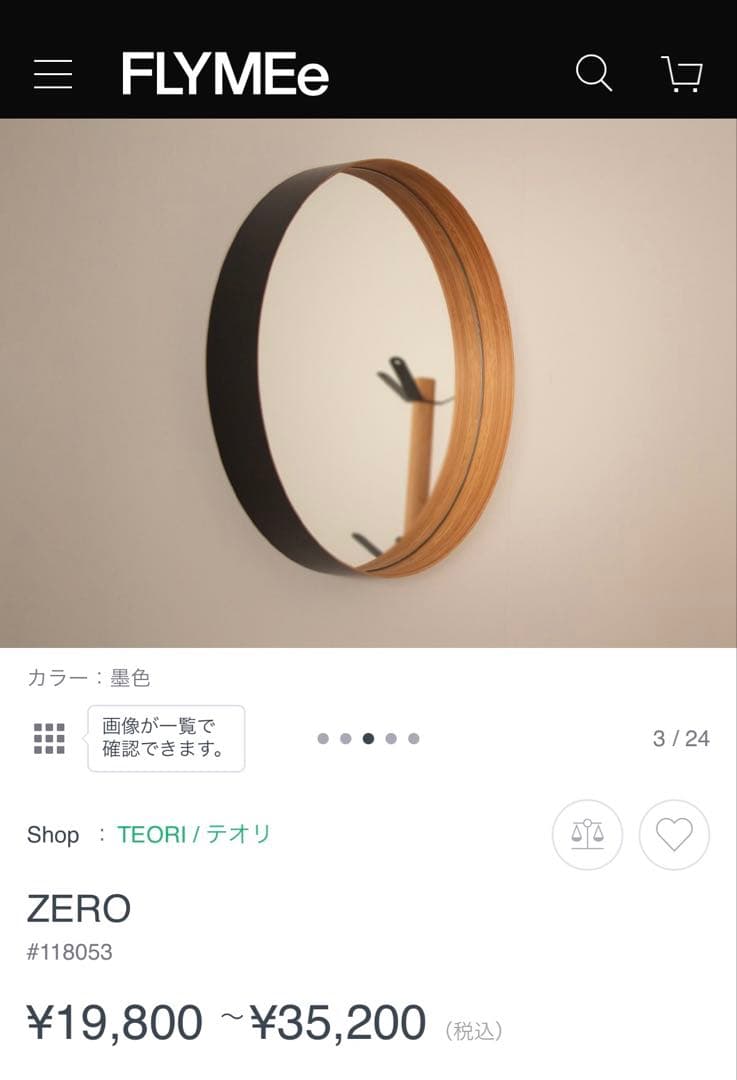Open the TEORI / テオリ shop page
Screen dimensions: 737x1080
click(195, 835)
